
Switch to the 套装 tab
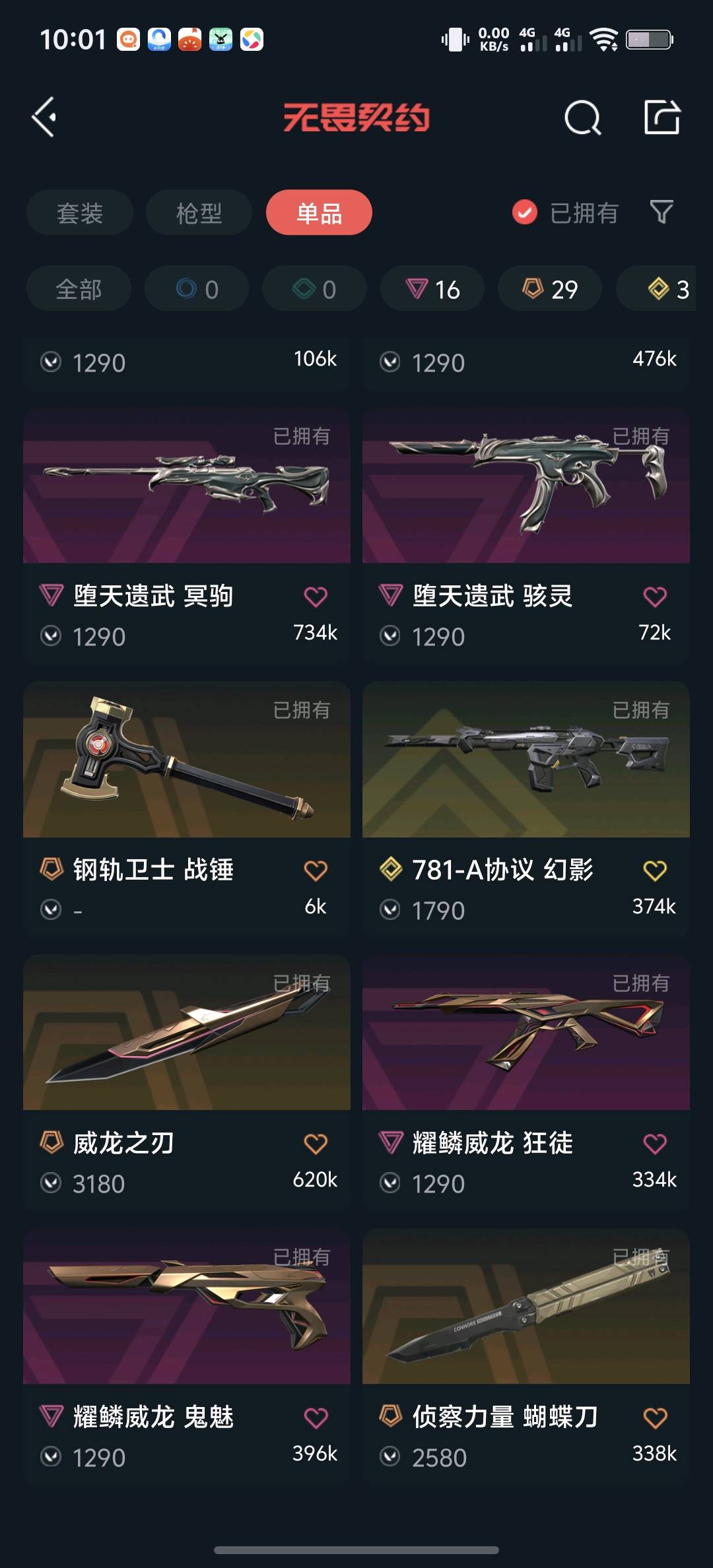80,212
